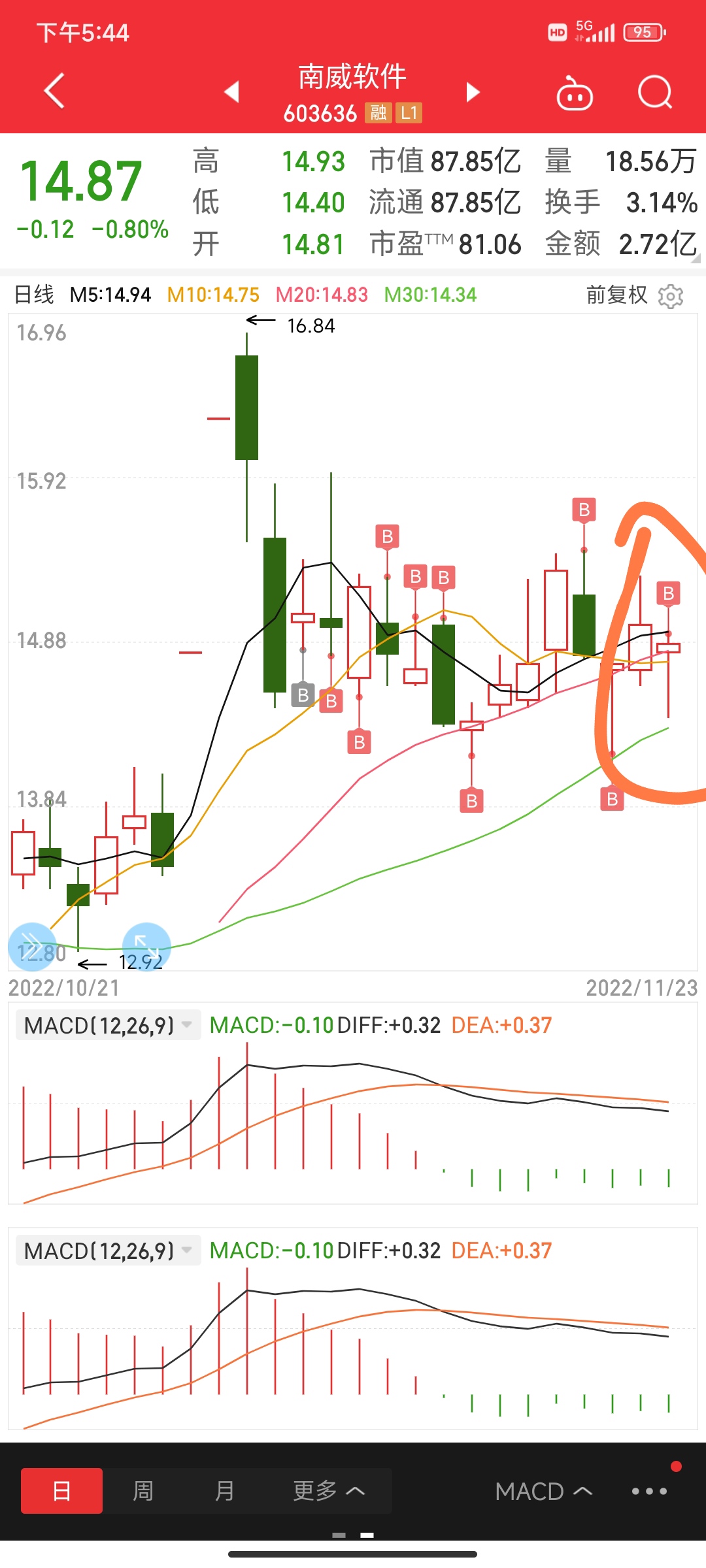706x1568 pixels.
Task: Change the 前复权 adjustment mode
Action: (x=616, y=295)
